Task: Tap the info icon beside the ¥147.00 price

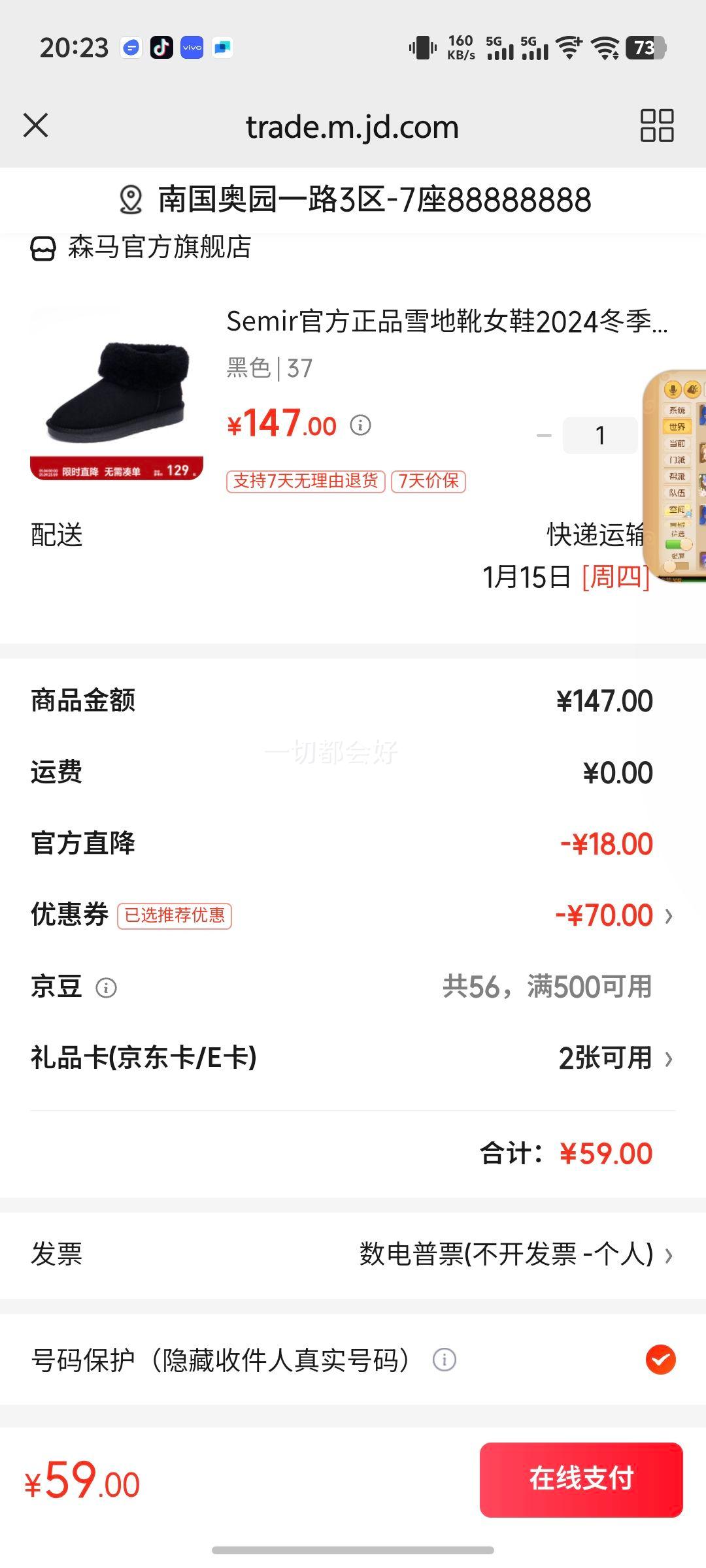Action: point(360,426)
